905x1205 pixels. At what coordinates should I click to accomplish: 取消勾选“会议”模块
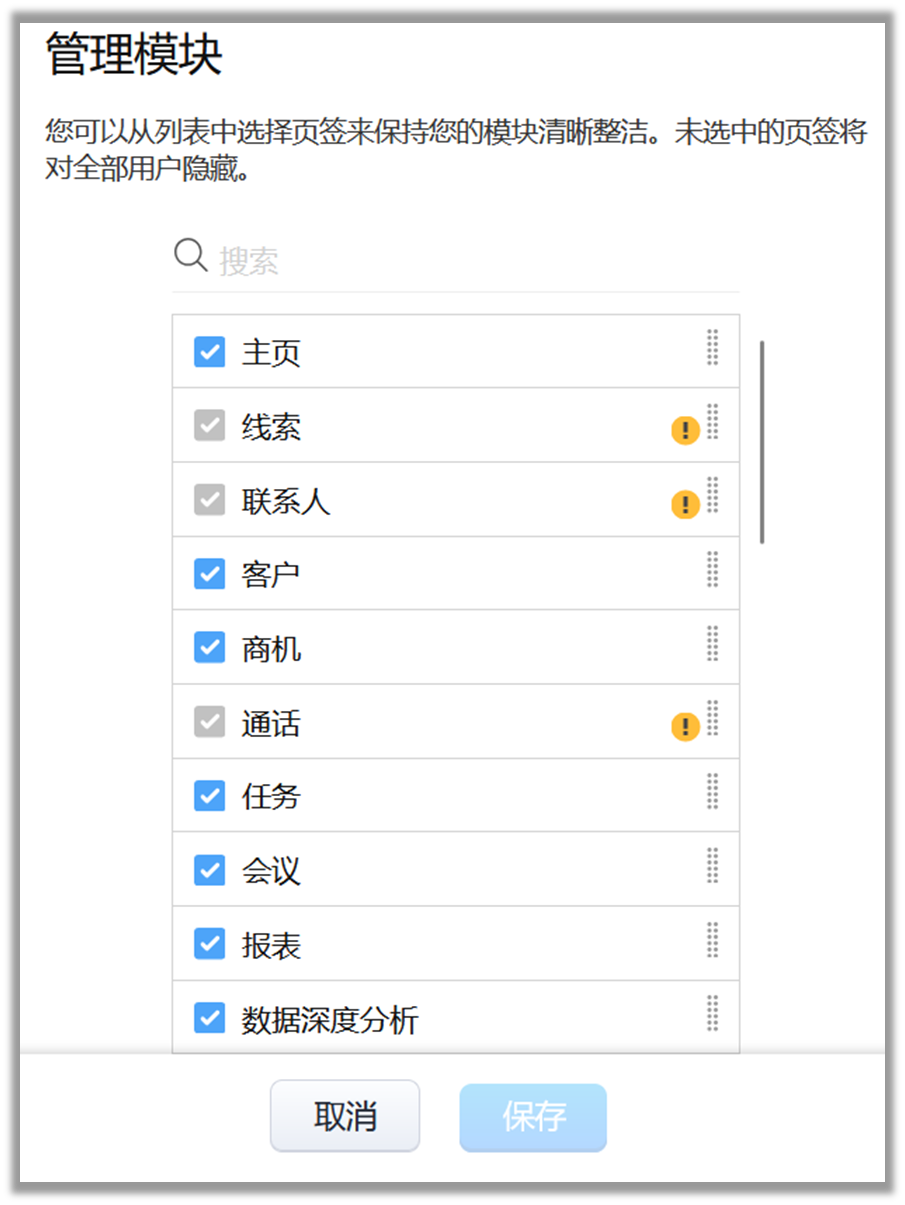209,870
